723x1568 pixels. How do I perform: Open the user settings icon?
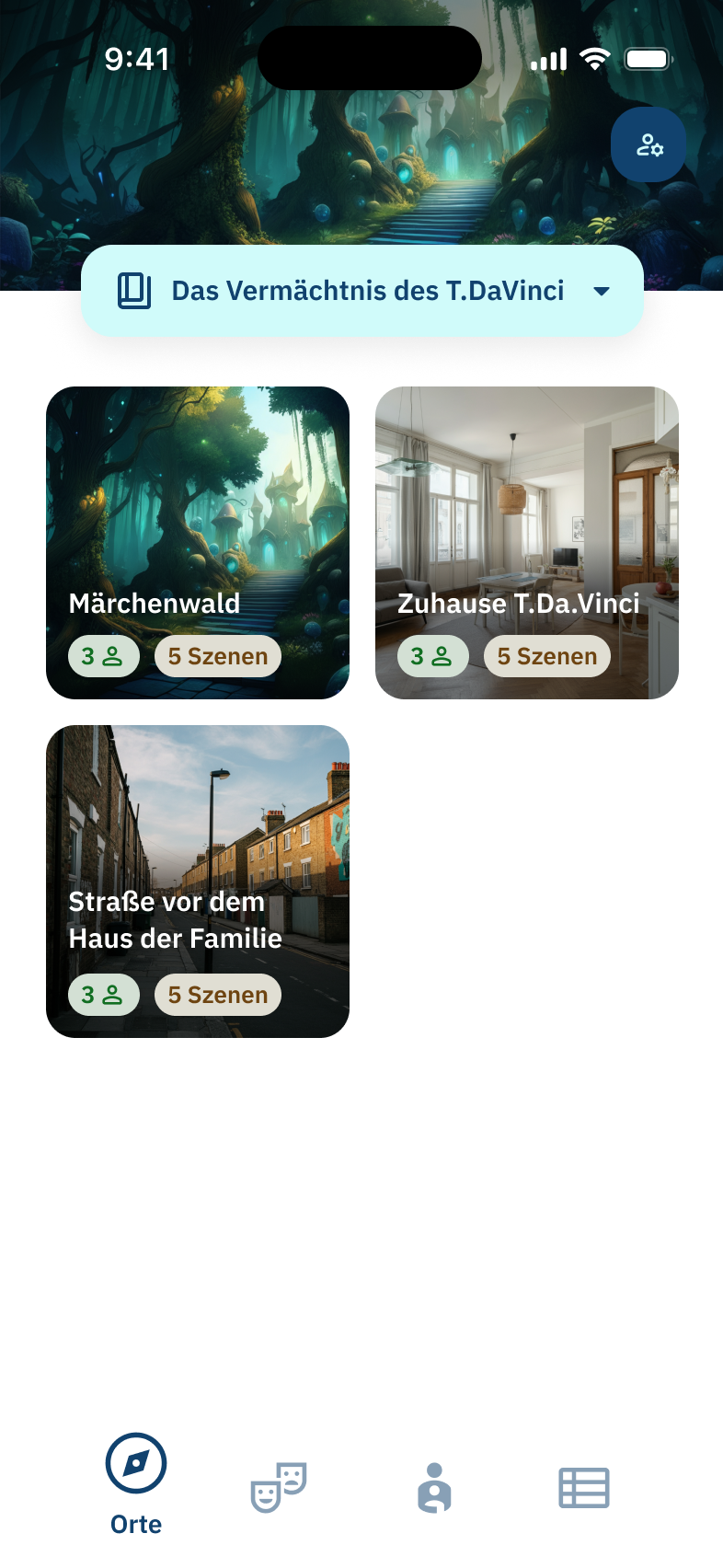pyautogui.click(x=648, y=144)
